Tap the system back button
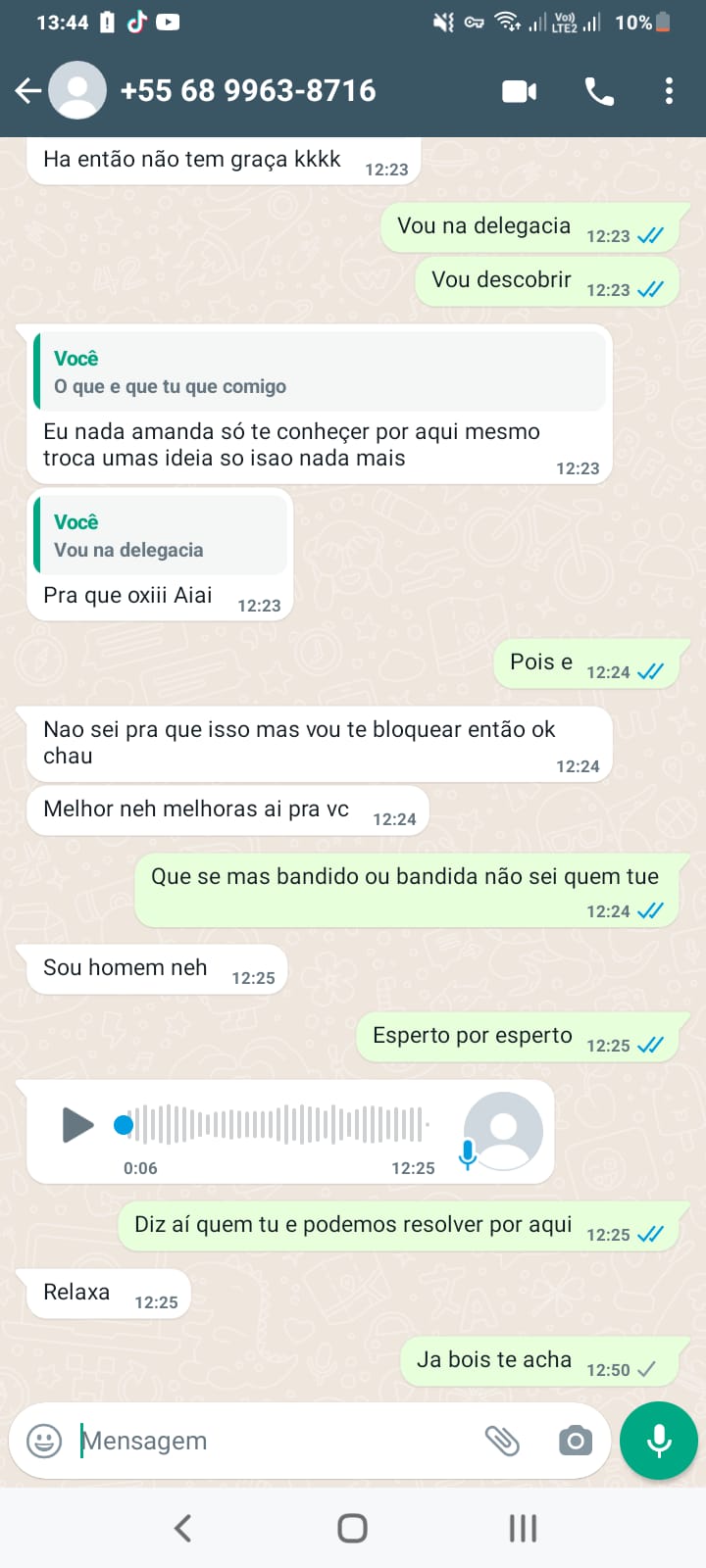This screenshot has width=706, height=1568. [x=182, y=1528]
